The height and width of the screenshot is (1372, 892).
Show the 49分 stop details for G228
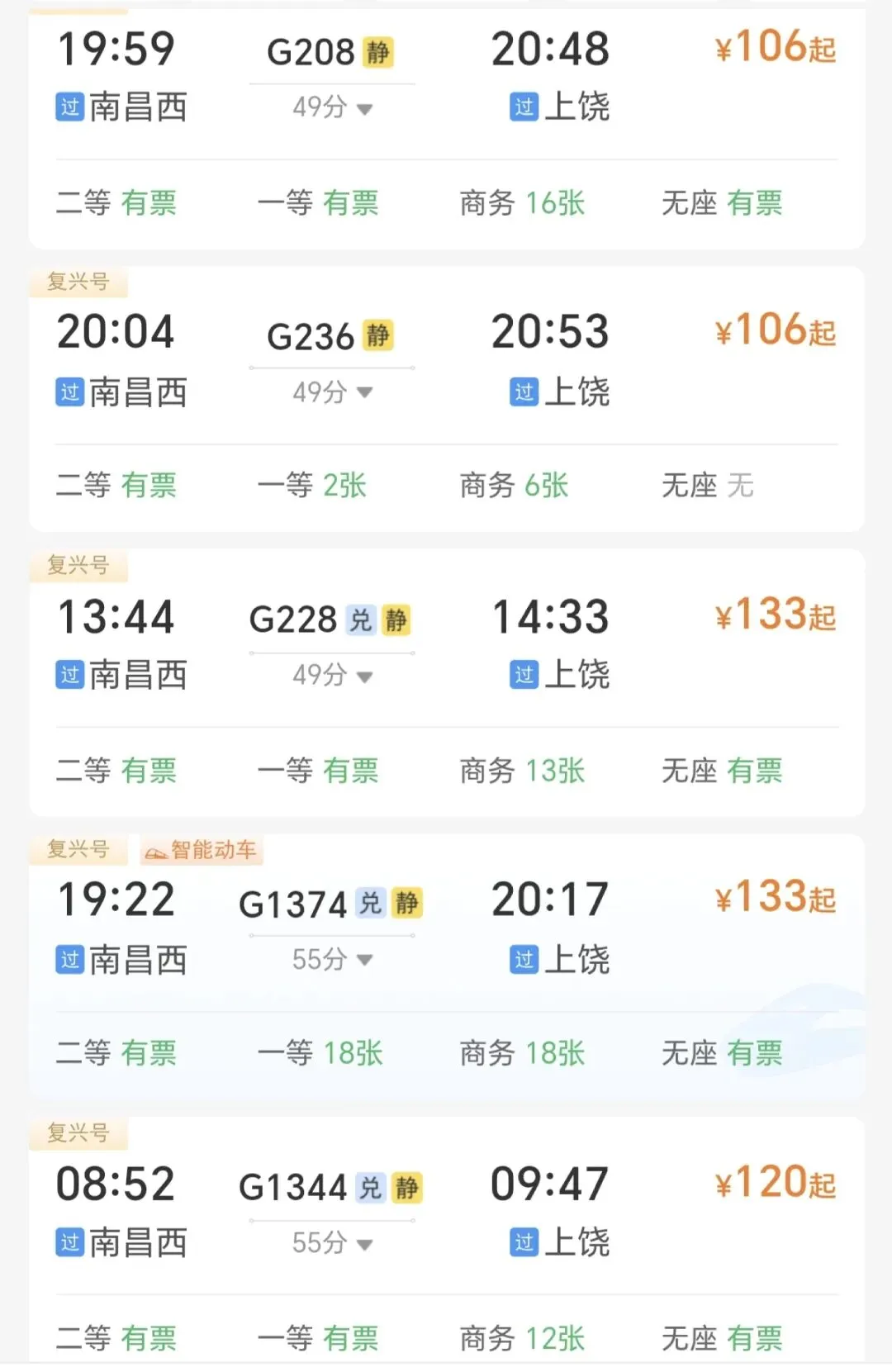tap(332, 676)
